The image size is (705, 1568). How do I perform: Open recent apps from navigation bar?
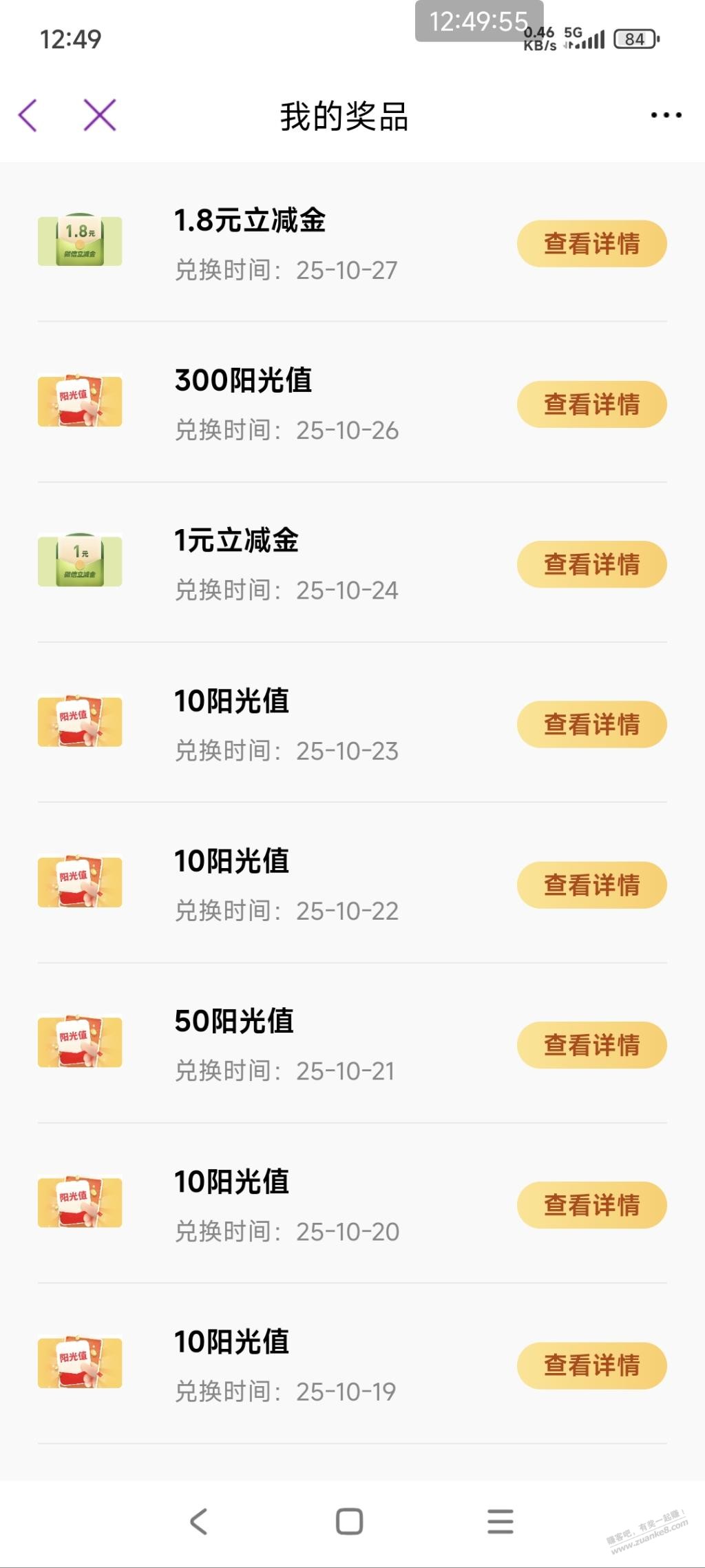[x=501, y=1521]
